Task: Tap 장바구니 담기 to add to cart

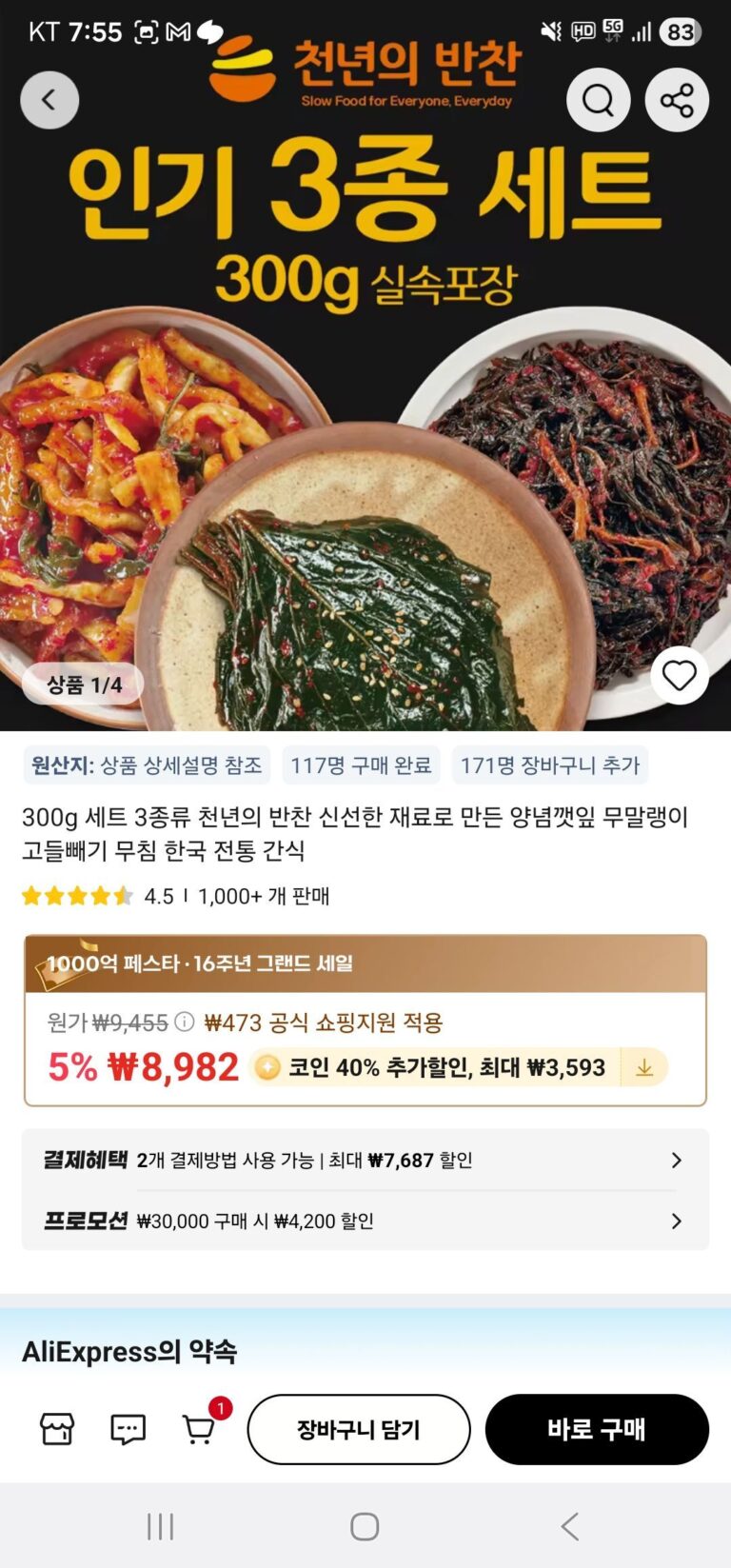Action: pyautogui.click(x=359, y=1429)
